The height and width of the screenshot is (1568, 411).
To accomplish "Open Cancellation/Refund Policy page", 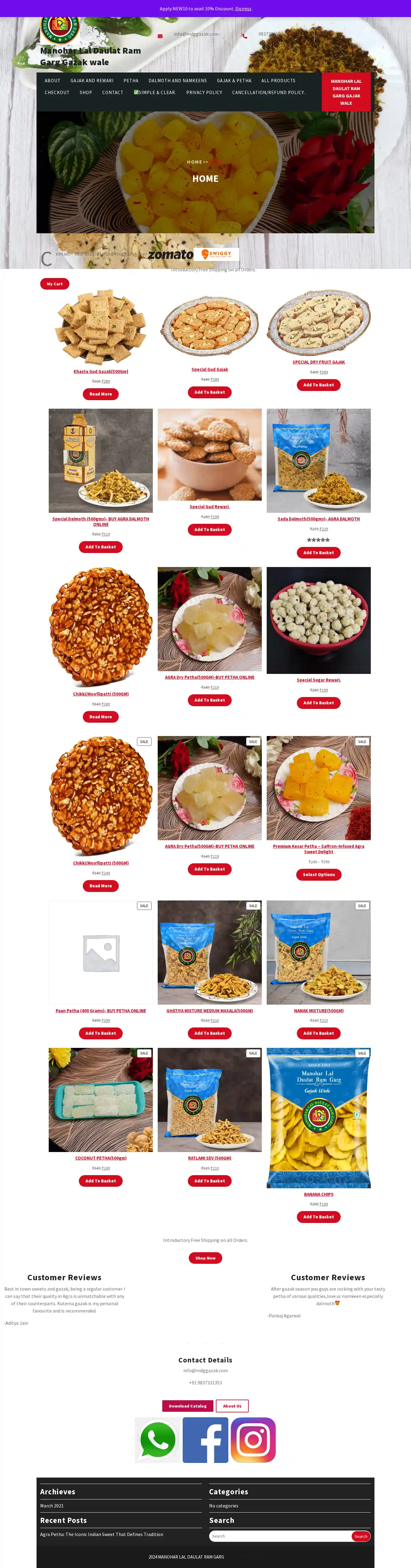I will point(269,93).
